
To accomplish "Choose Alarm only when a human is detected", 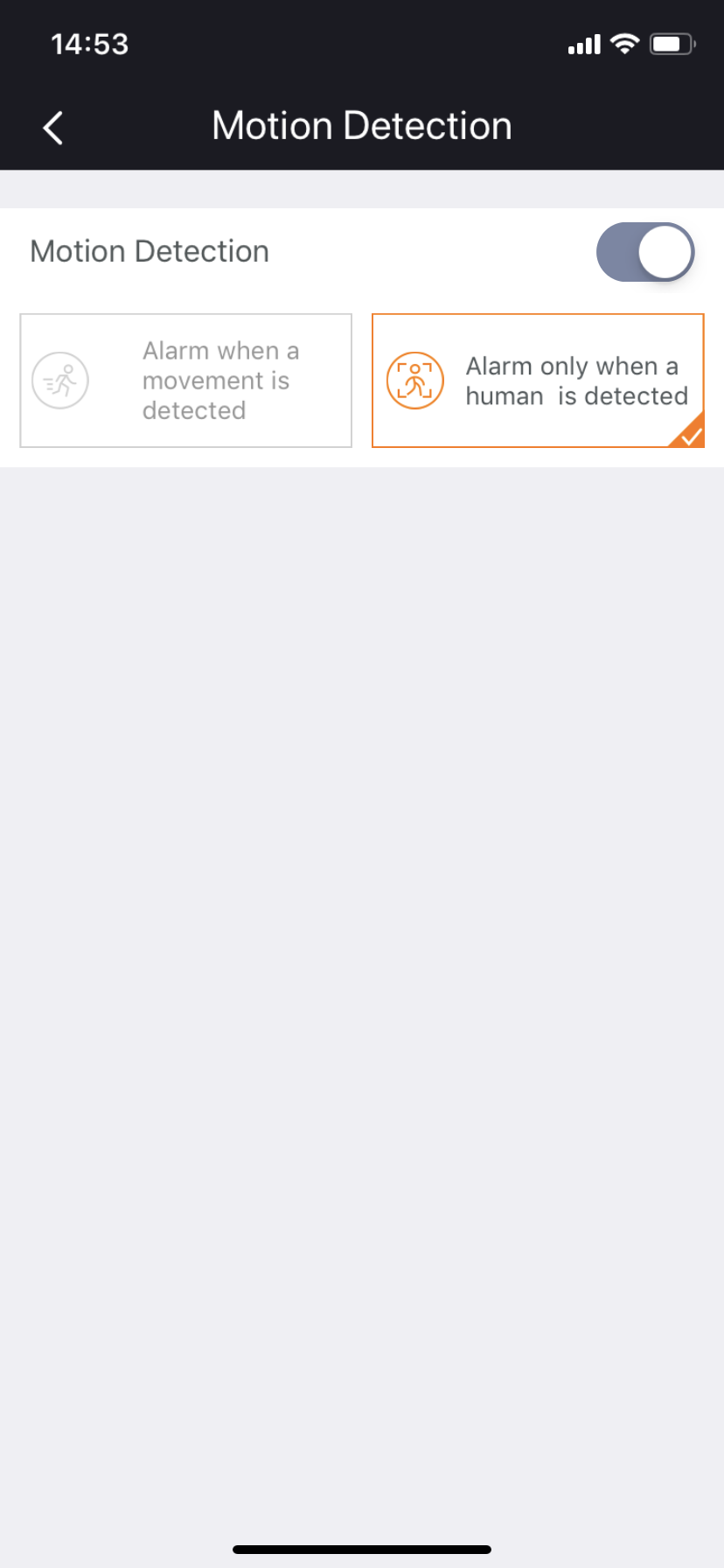I will [538, 381].
